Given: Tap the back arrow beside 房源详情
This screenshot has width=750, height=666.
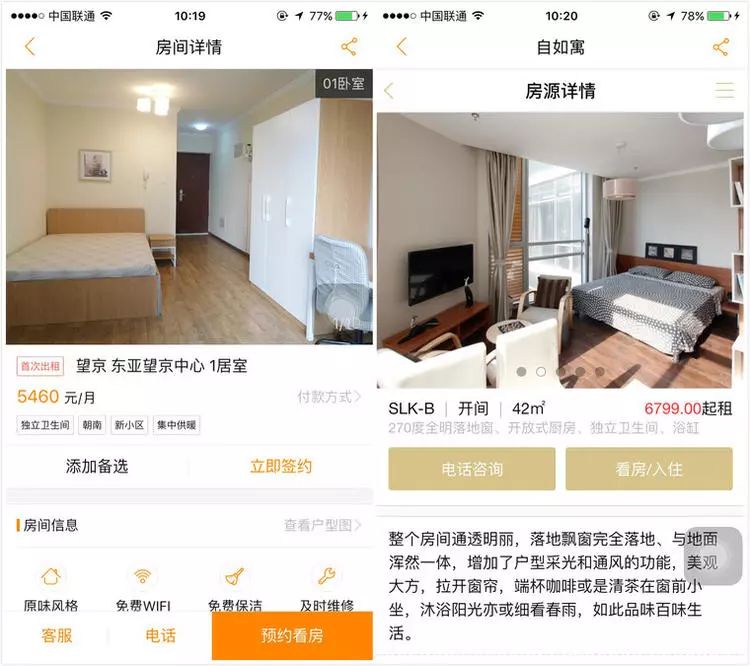Looking at the screenshot, I should 389,91.
